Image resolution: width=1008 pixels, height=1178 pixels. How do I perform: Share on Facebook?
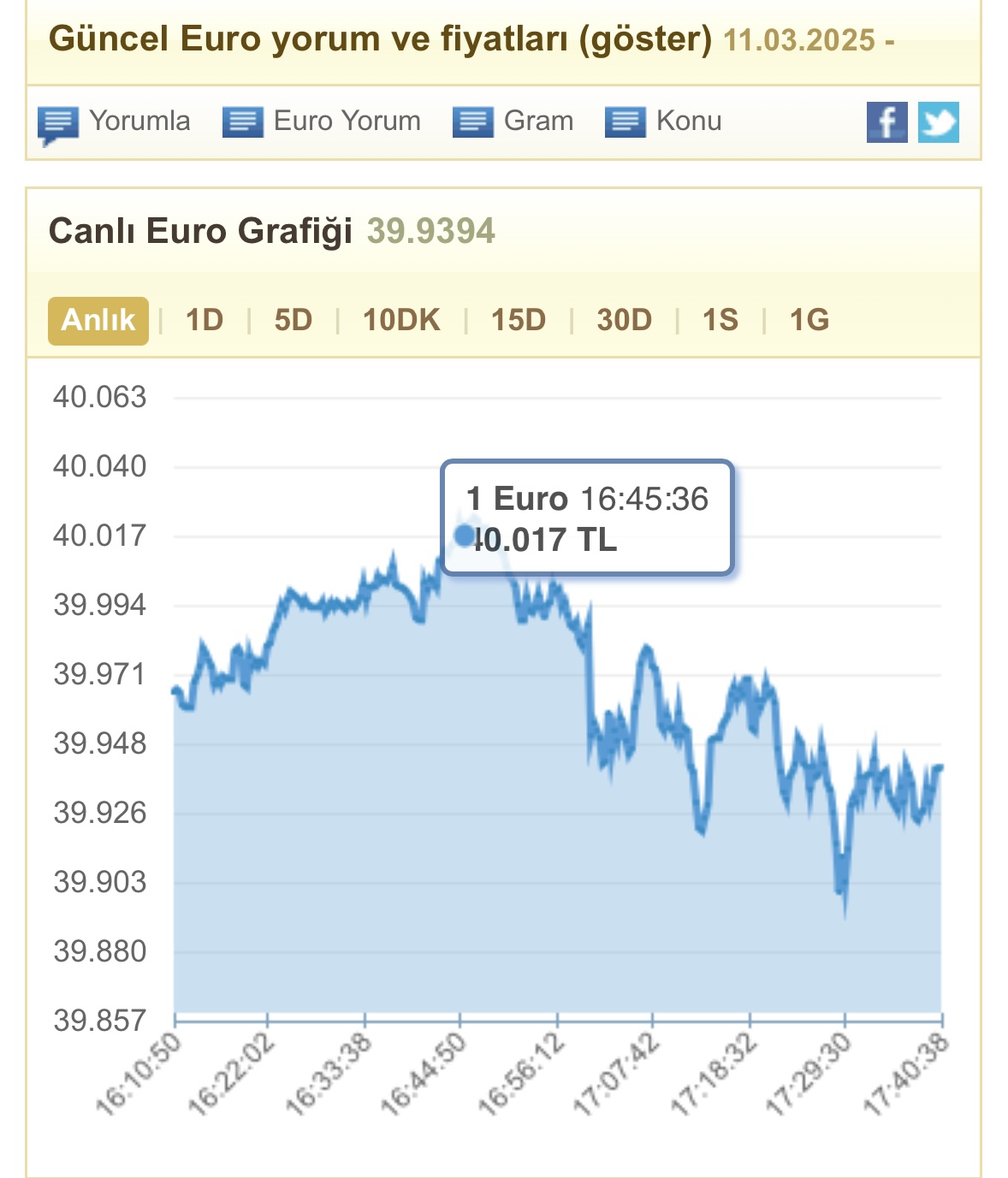coord(886,121)
